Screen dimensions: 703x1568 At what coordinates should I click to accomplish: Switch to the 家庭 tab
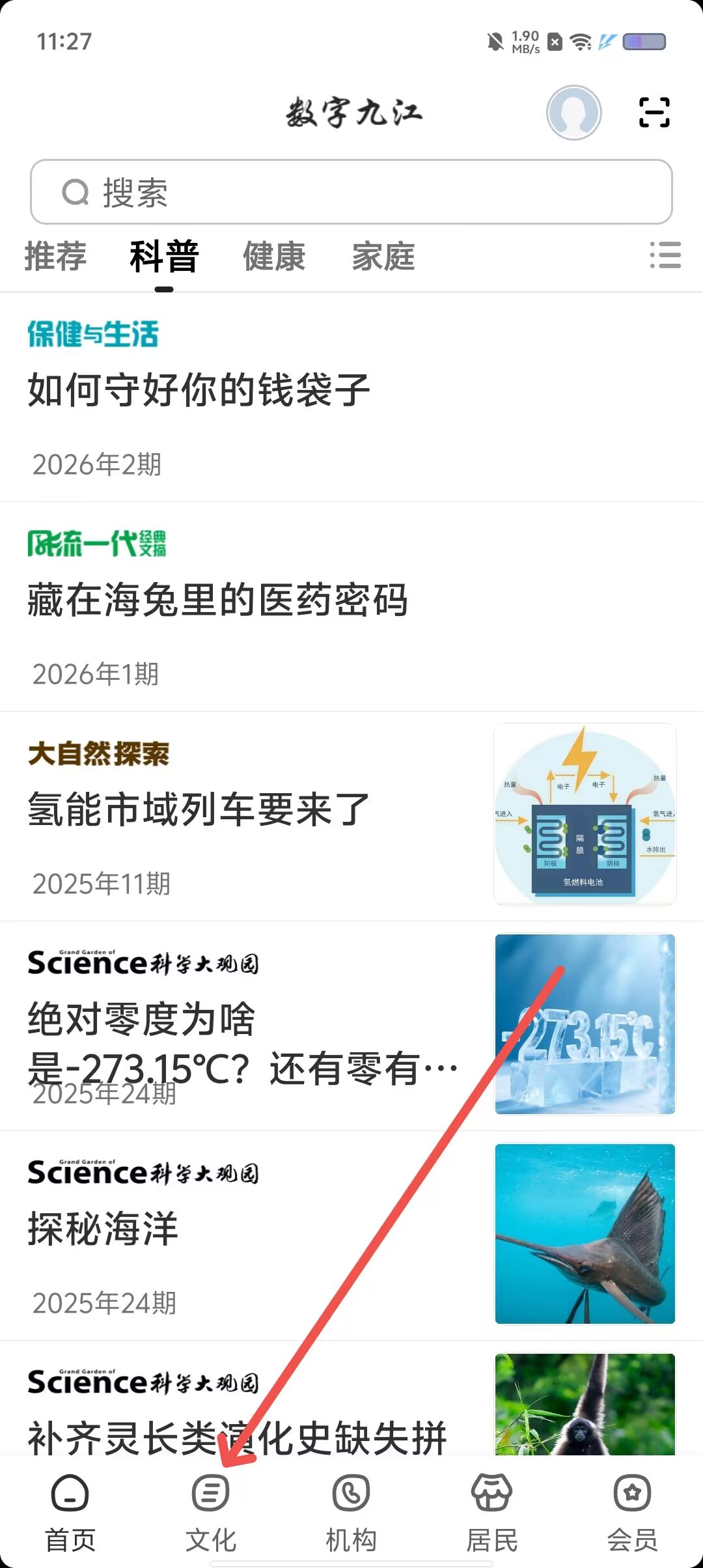383,257
